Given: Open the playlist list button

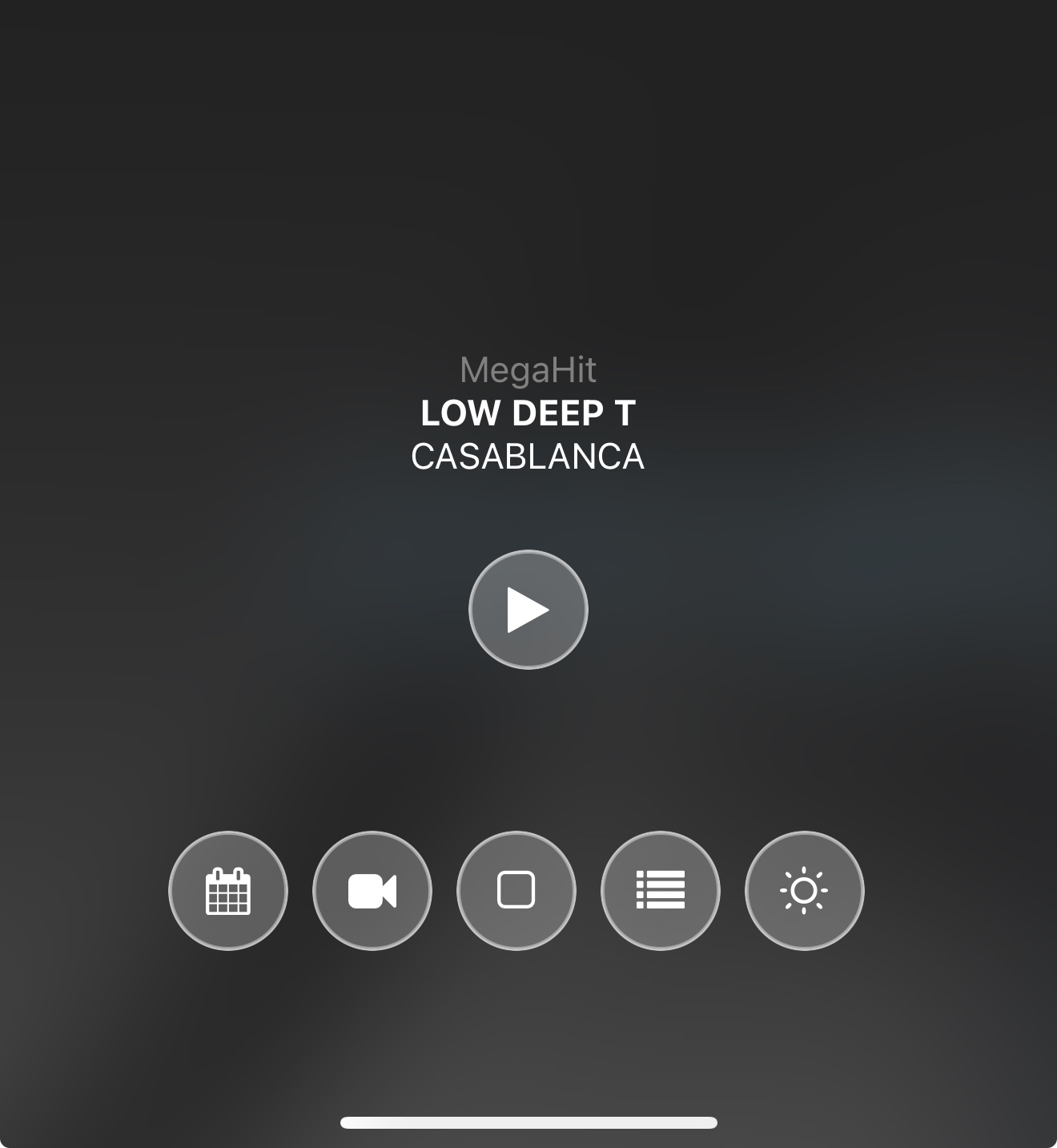Looking at the screenshot, I should tap(661, 891).
